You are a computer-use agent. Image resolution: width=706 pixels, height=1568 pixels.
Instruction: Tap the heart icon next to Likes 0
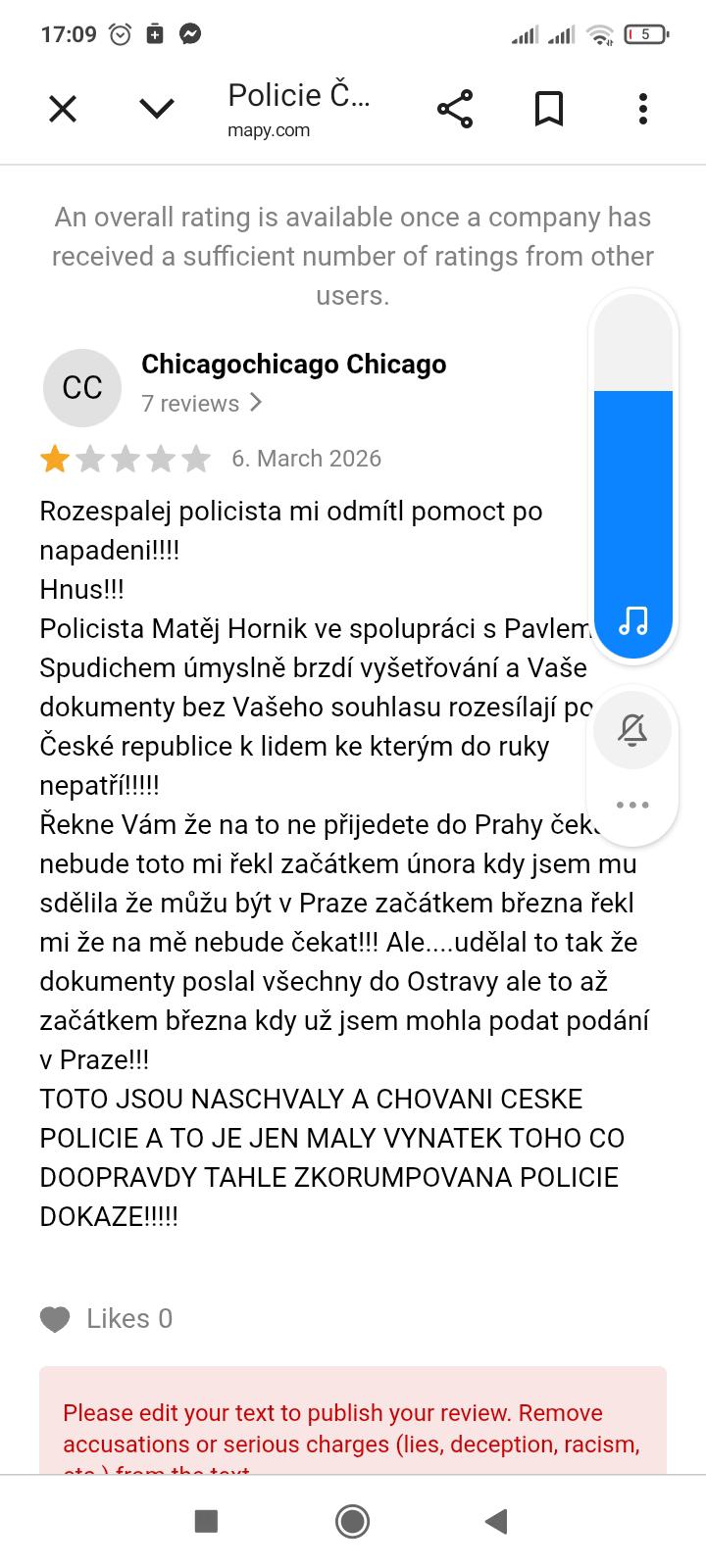[55, 1318]
